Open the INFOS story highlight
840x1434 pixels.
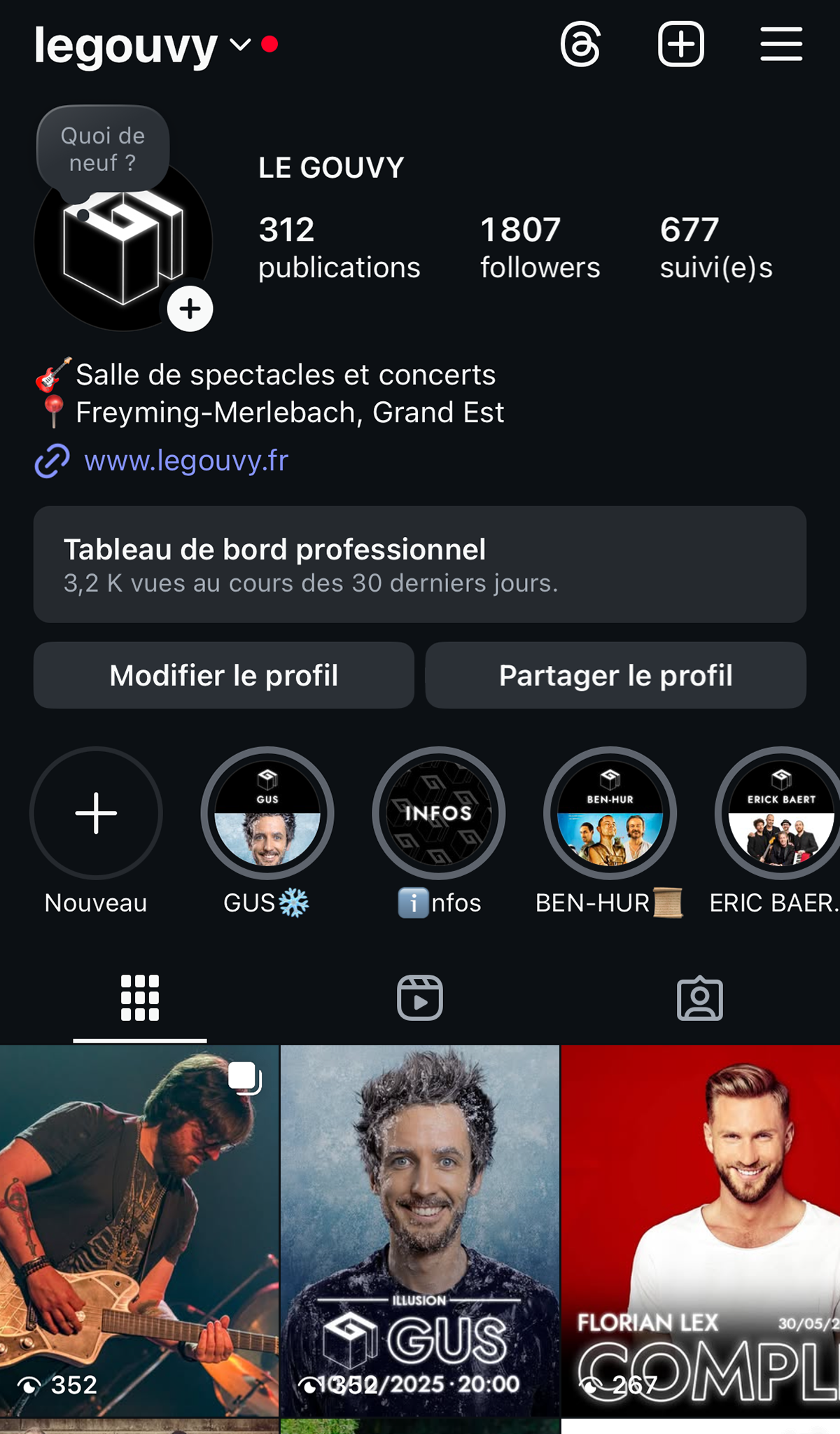point(439,812)
